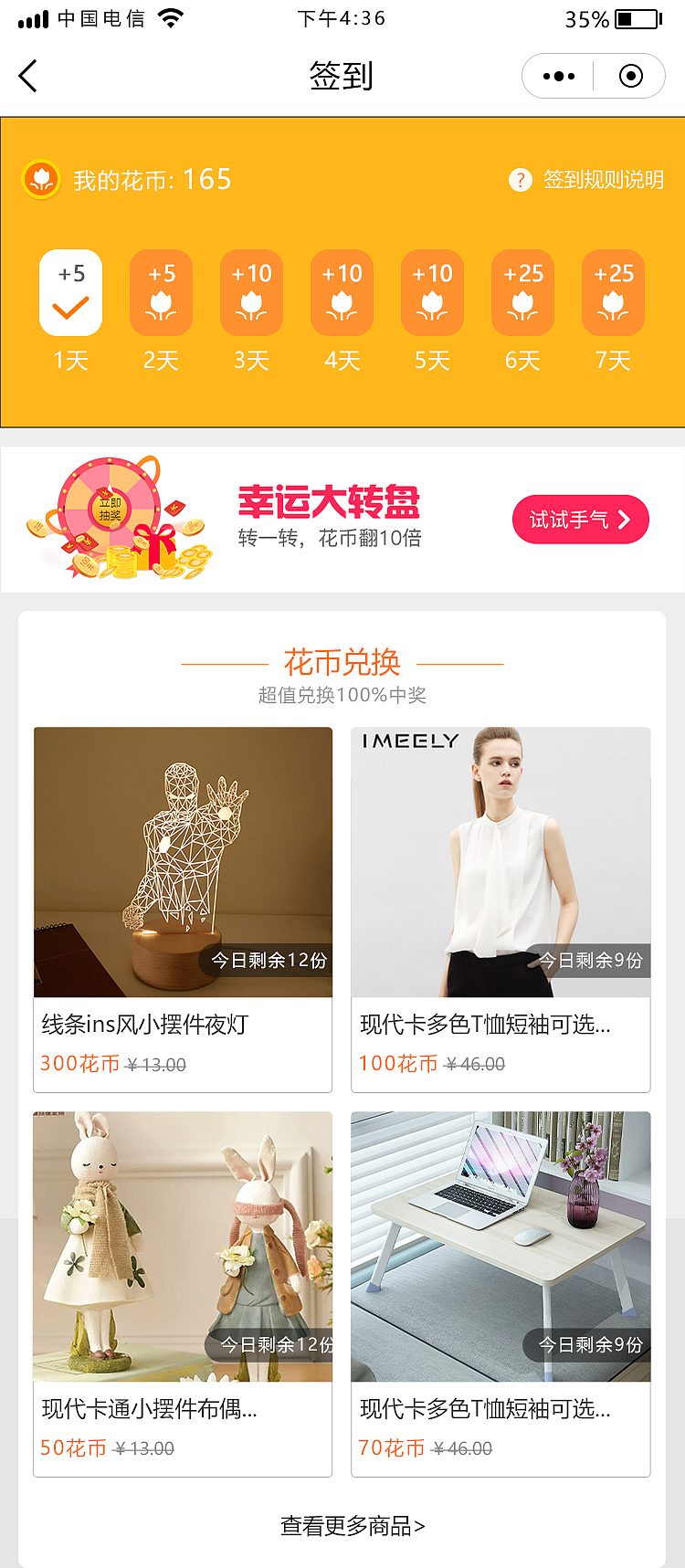The width and height of the screenshot is (685, 1568).
Task: Close the mini-program via the circle icon
Action: tap(630, 76)
